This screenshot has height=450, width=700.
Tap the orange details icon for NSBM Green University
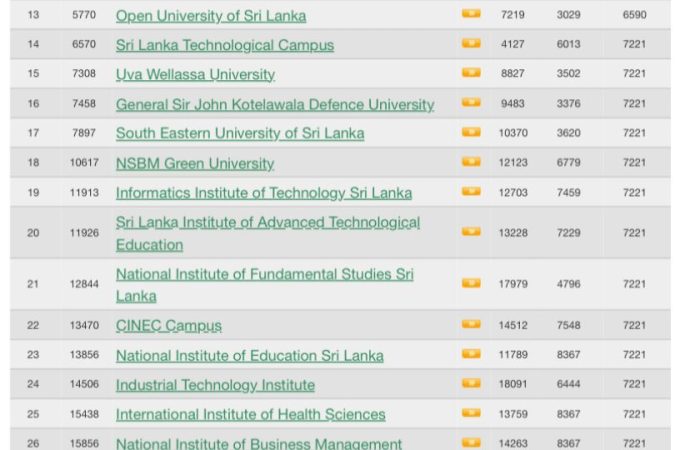[471, 162]
